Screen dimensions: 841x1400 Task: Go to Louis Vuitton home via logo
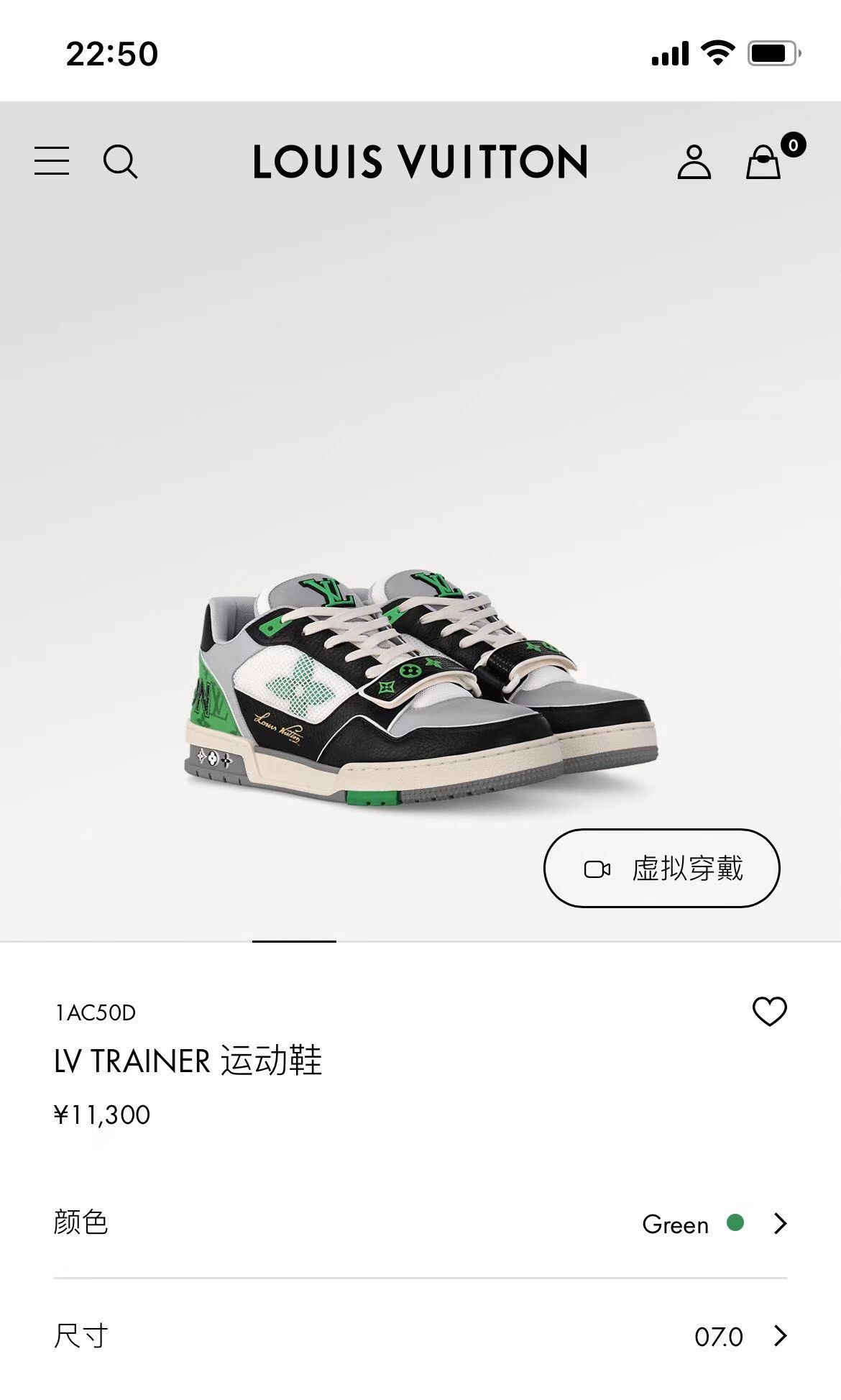point(420,161)
